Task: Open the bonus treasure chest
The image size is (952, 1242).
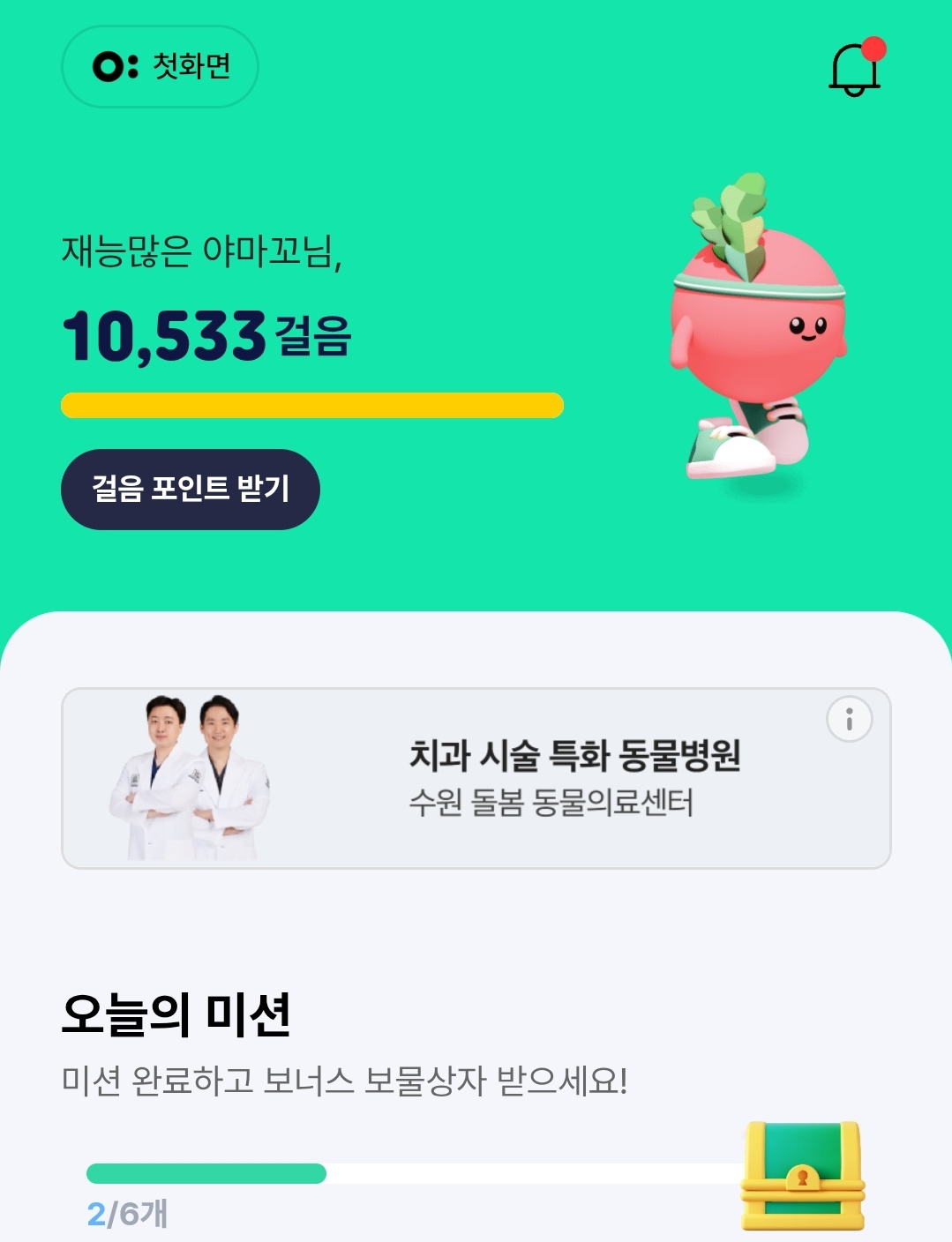Action: pyautogui.click(x=801, y=1175)
